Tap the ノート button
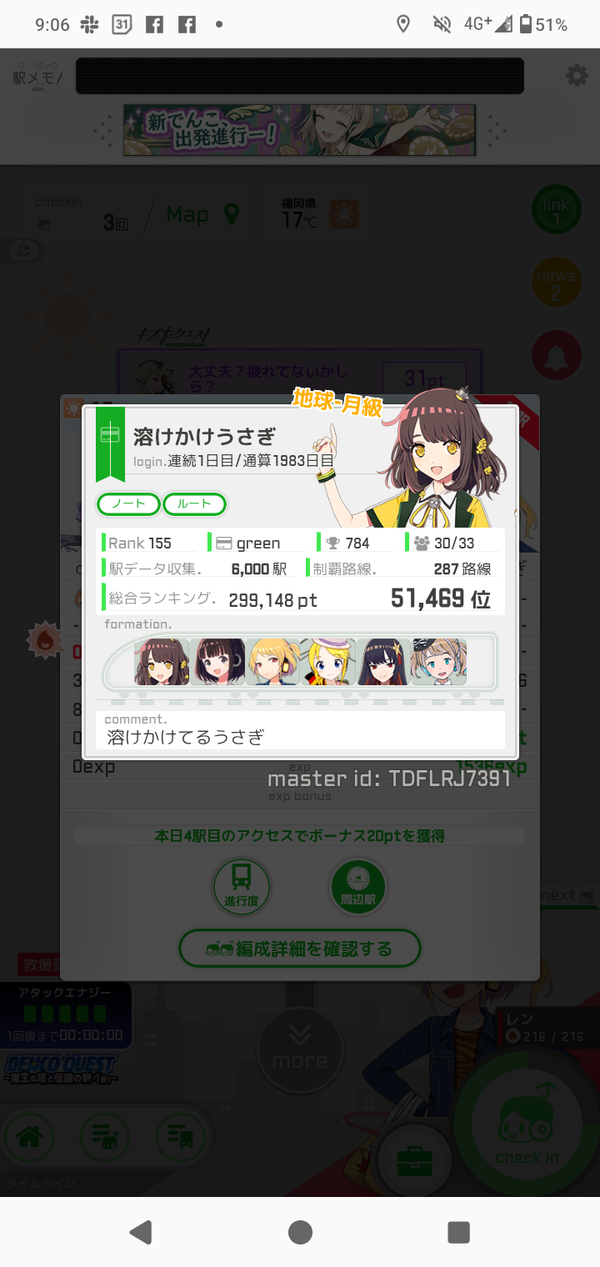 (x=129, y=504)
